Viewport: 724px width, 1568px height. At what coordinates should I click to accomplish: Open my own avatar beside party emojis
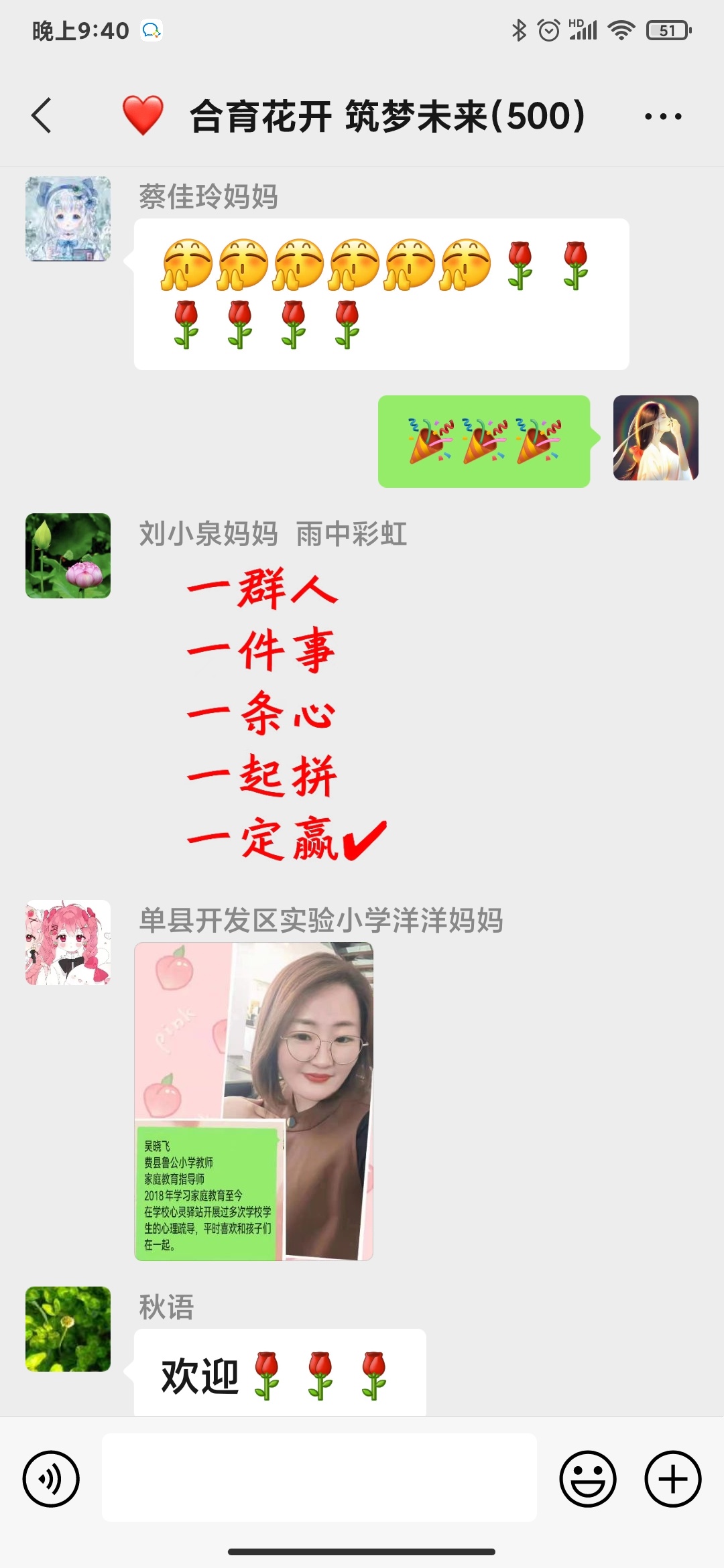pyautogui.click(x=655, y=438)
